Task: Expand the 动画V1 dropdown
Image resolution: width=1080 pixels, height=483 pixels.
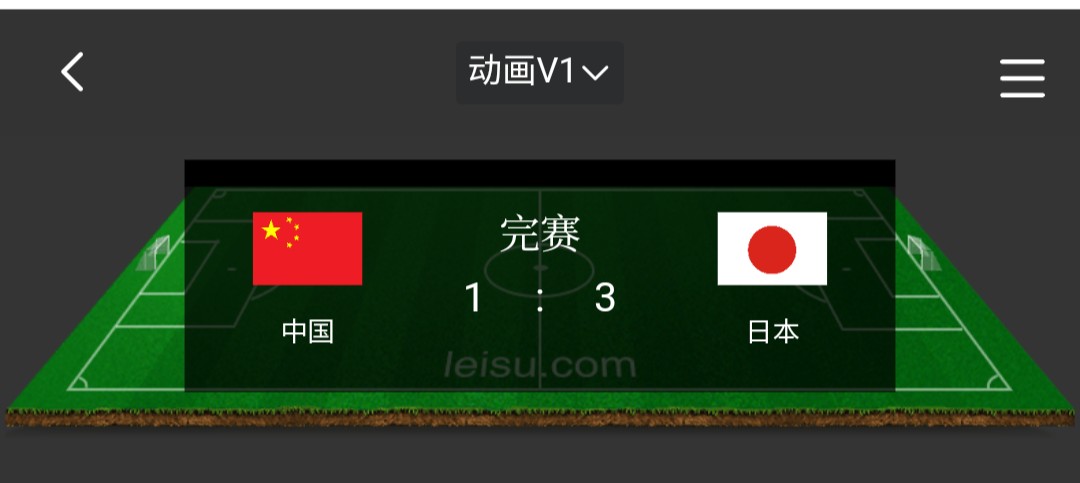Action: pos(539,73)
